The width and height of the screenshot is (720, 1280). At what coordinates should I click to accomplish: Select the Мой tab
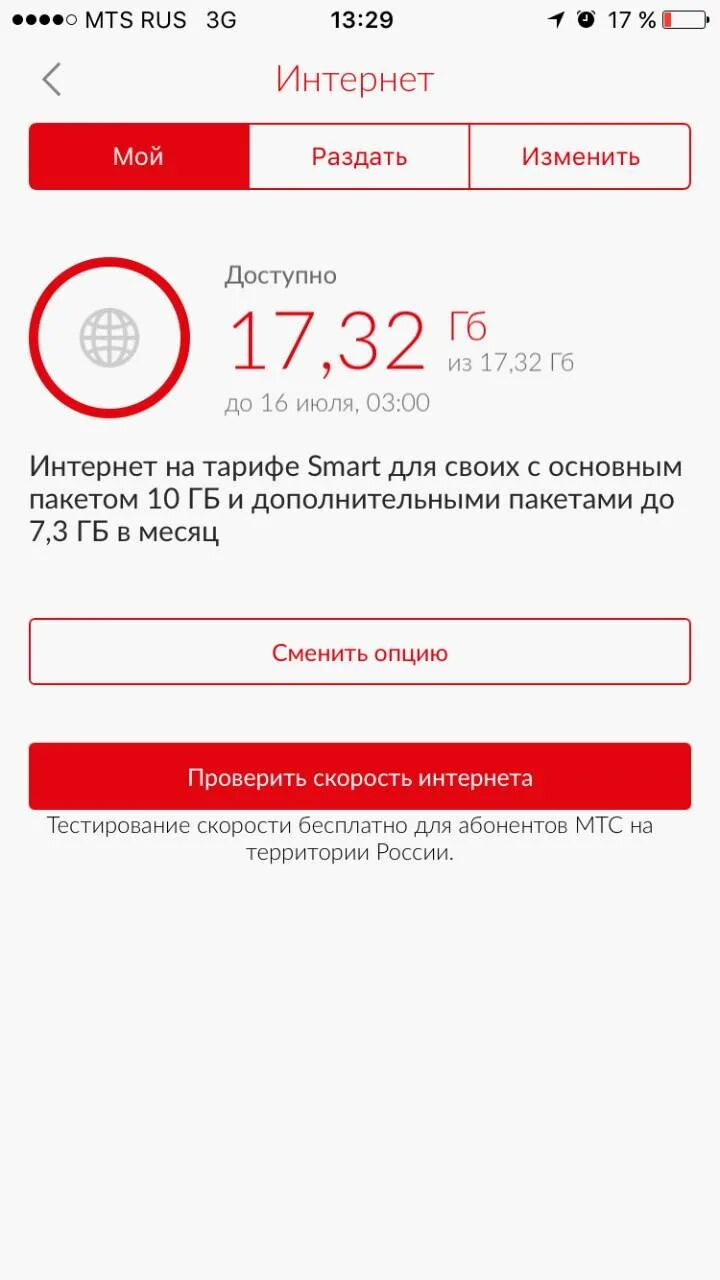[138, 156]
